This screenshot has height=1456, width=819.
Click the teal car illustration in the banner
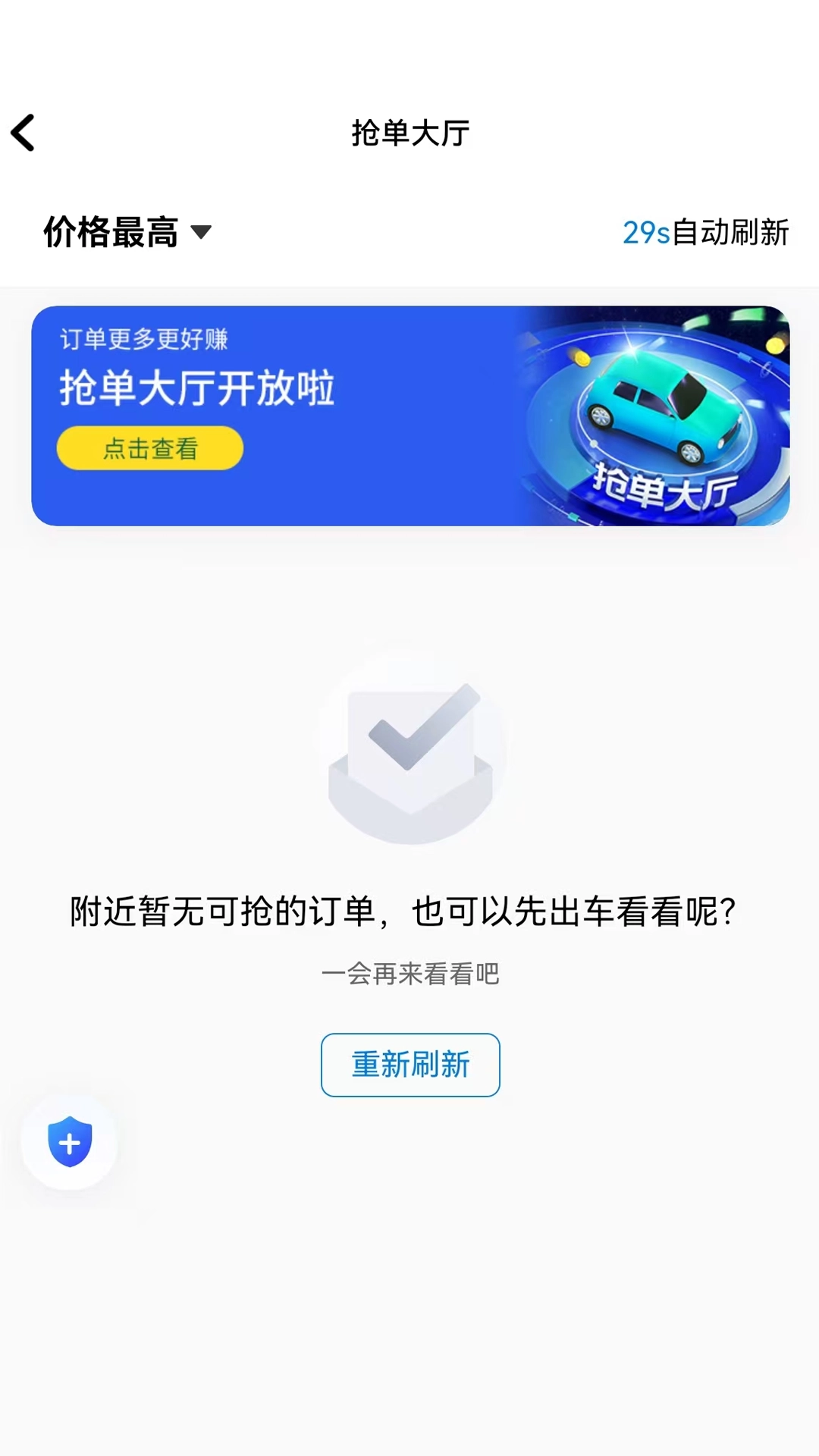[667, 409]
